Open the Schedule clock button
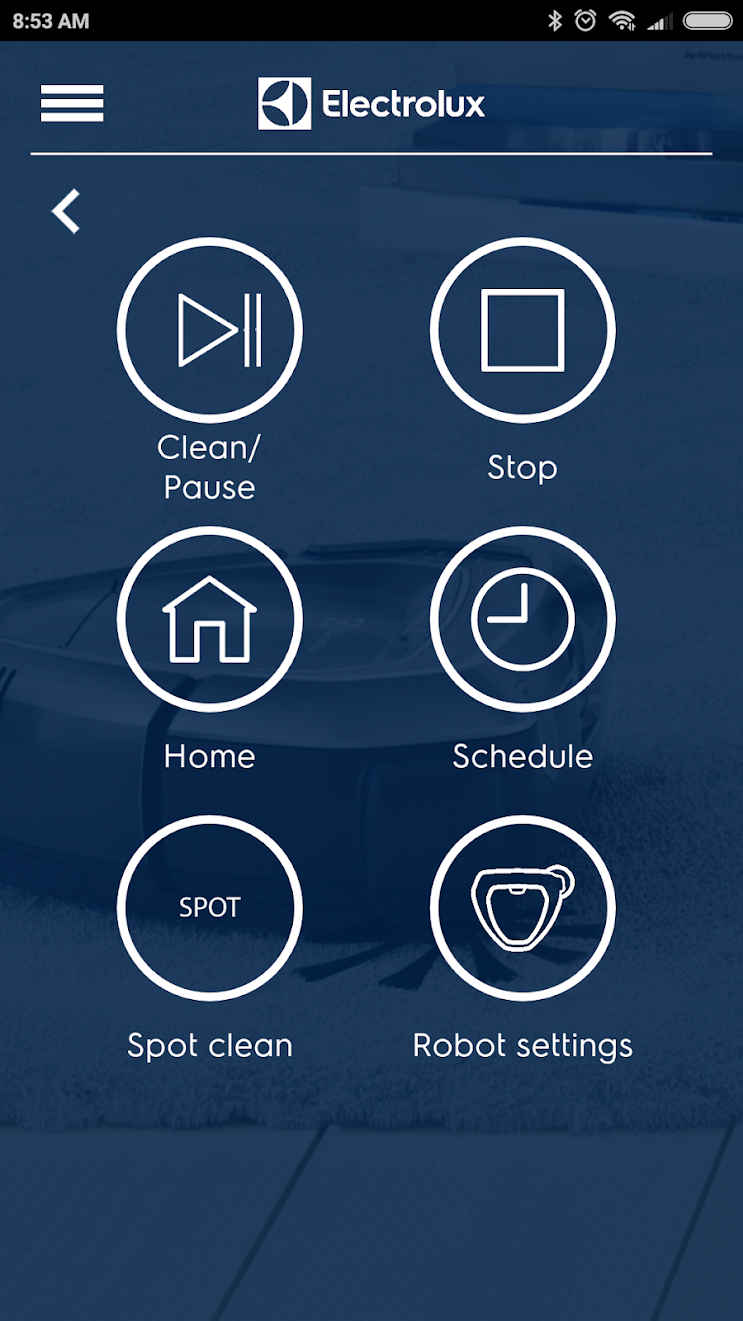 [x=522, y=619]
